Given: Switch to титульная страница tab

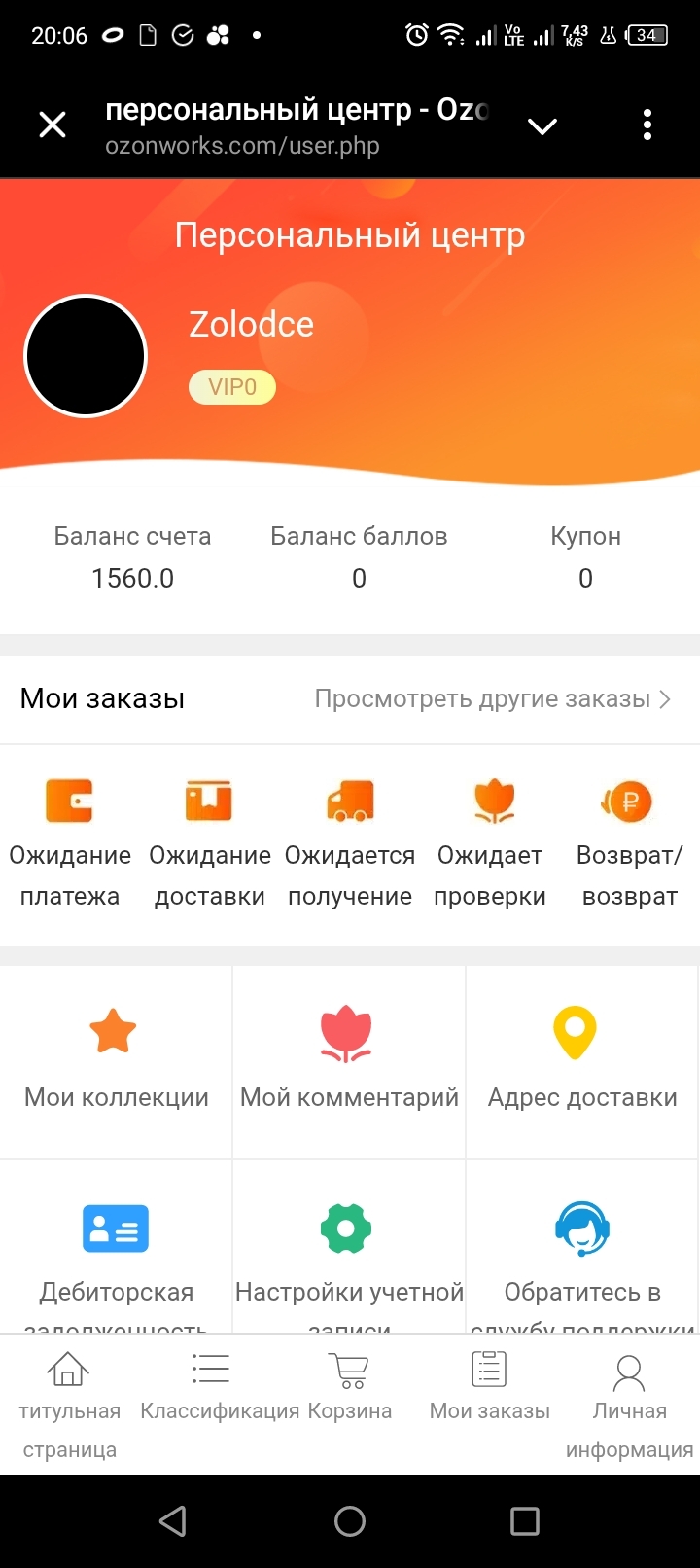Looking at the screenshot, I should (x=69, y=1403).
